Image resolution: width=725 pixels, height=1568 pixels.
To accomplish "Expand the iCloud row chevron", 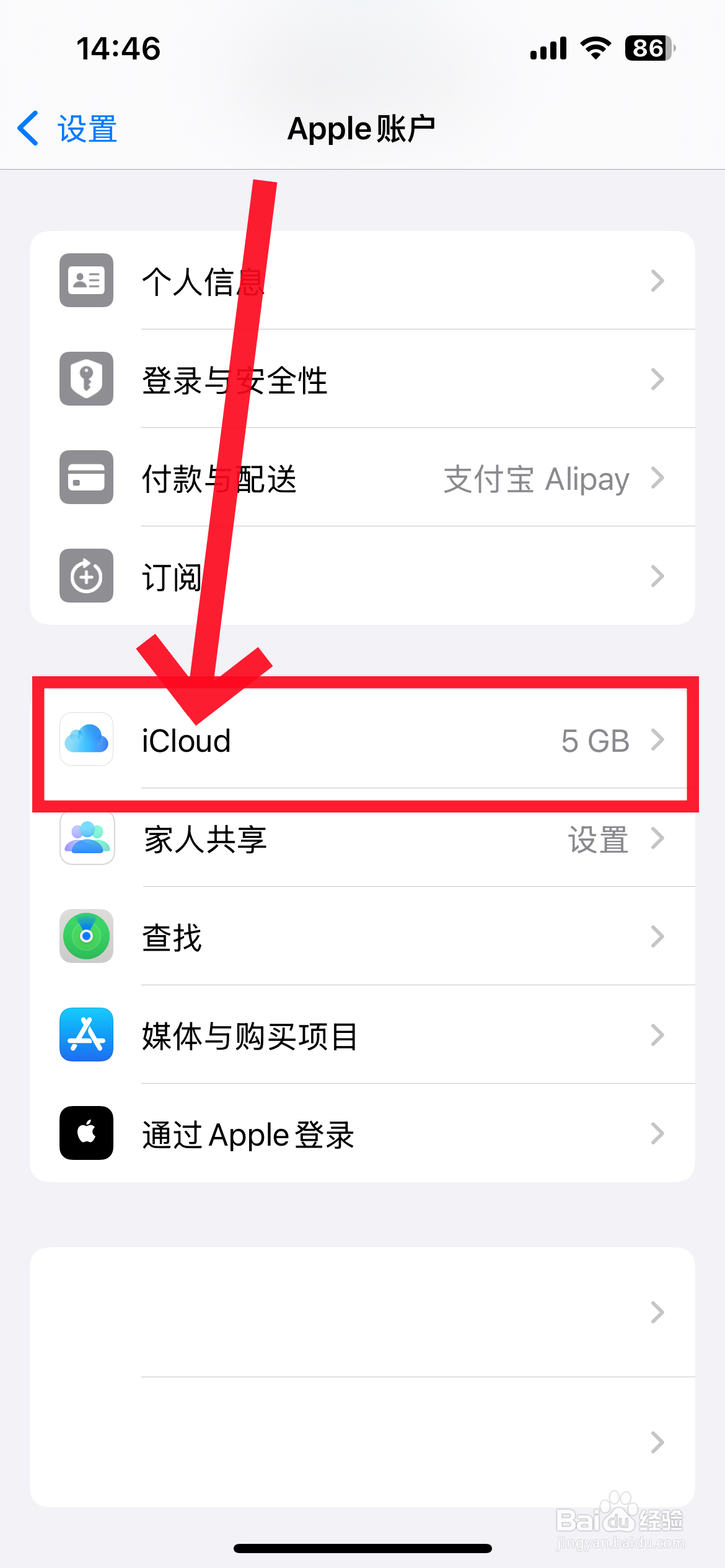I will (x=658, y=740).
